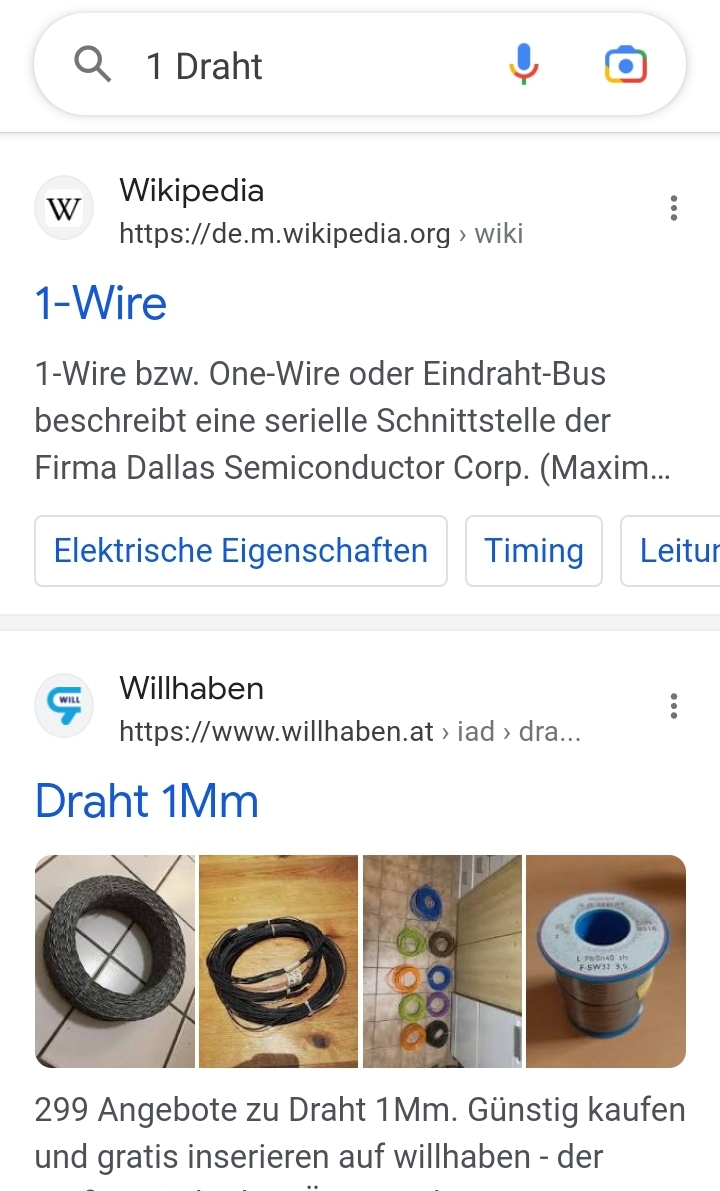This screenshot has width=720, height=1191.
Task: Open Google Lens camera search
Action: tap(625, 65)
